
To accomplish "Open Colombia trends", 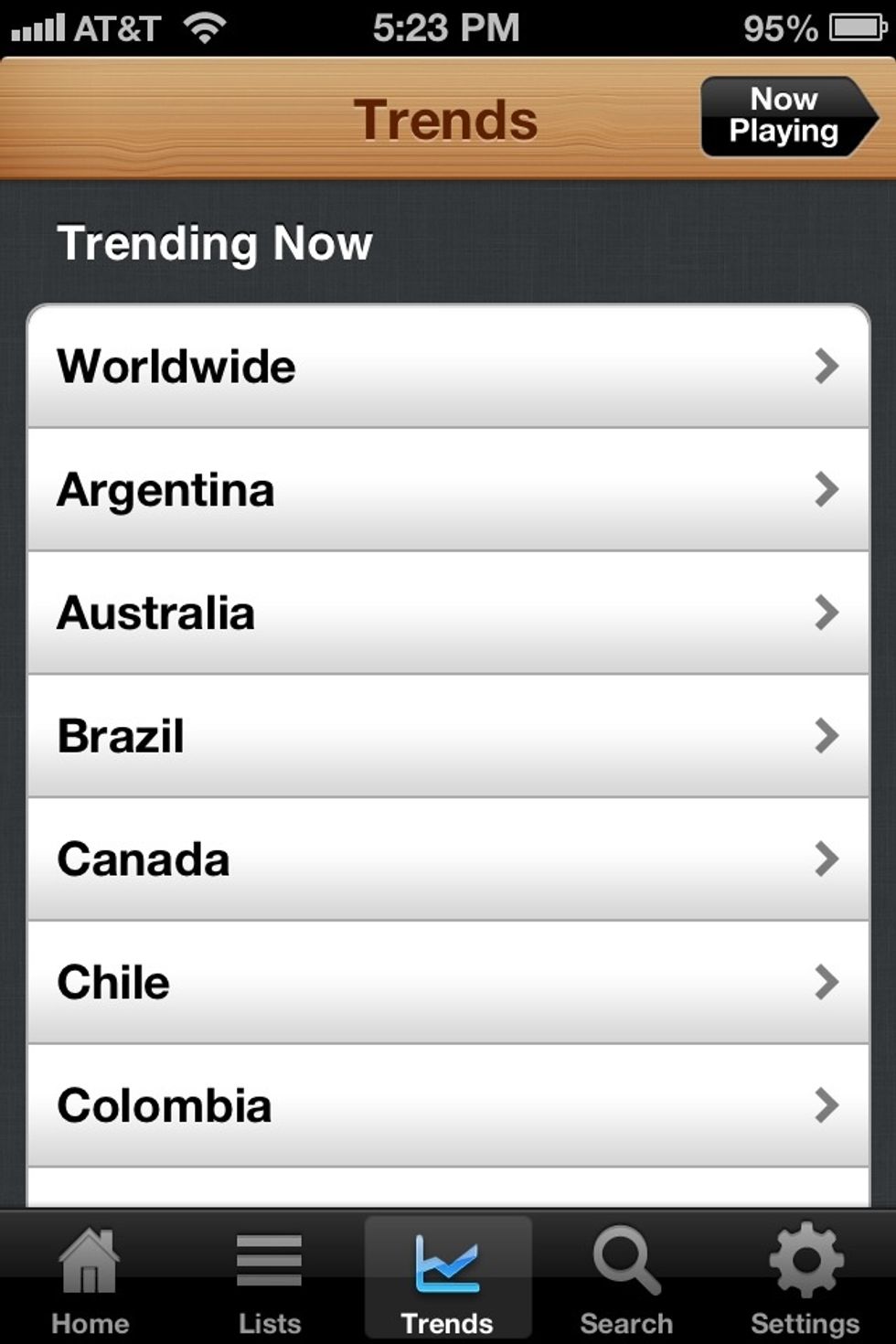I will click(448, 1106).
